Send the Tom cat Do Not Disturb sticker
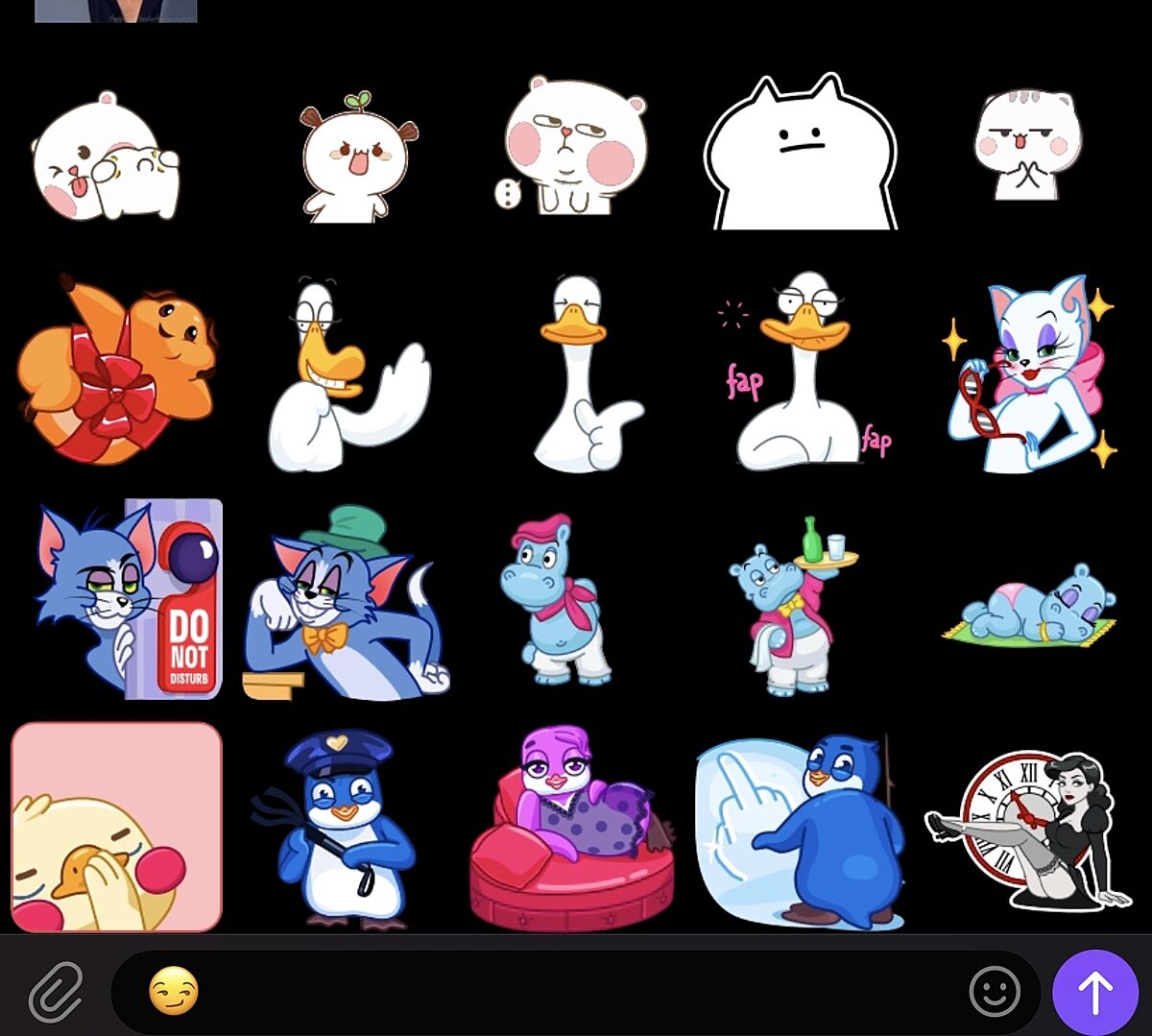 point(128,599)
